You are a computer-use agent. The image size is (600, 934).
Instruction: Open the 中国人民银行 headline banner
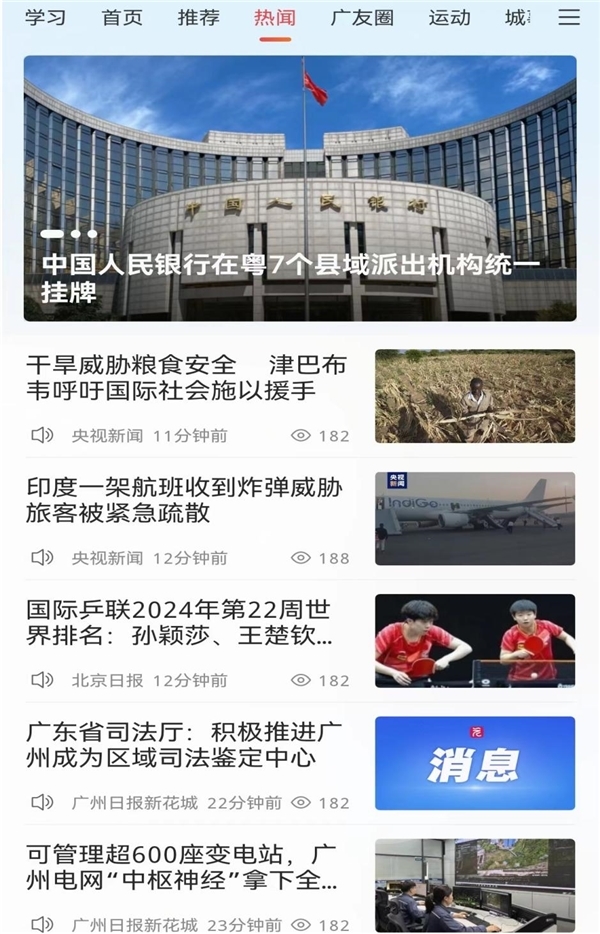tap(300, 188)
